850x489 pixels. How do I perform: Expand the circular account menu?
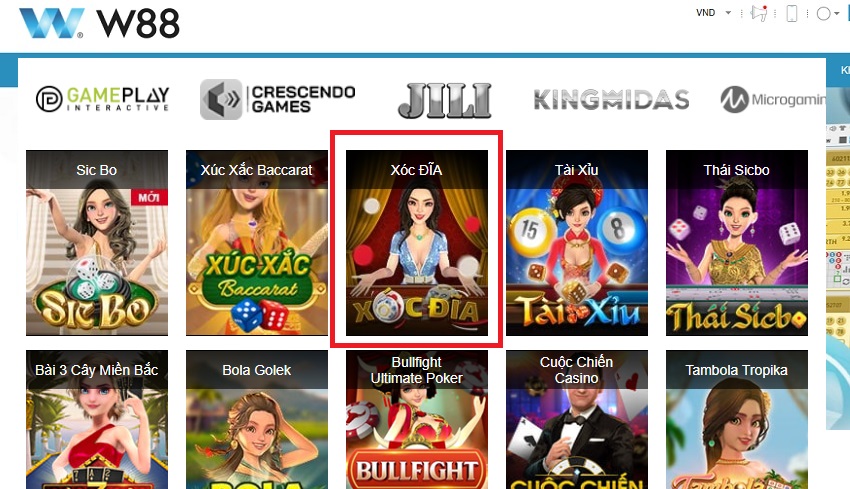click(826, 13)
